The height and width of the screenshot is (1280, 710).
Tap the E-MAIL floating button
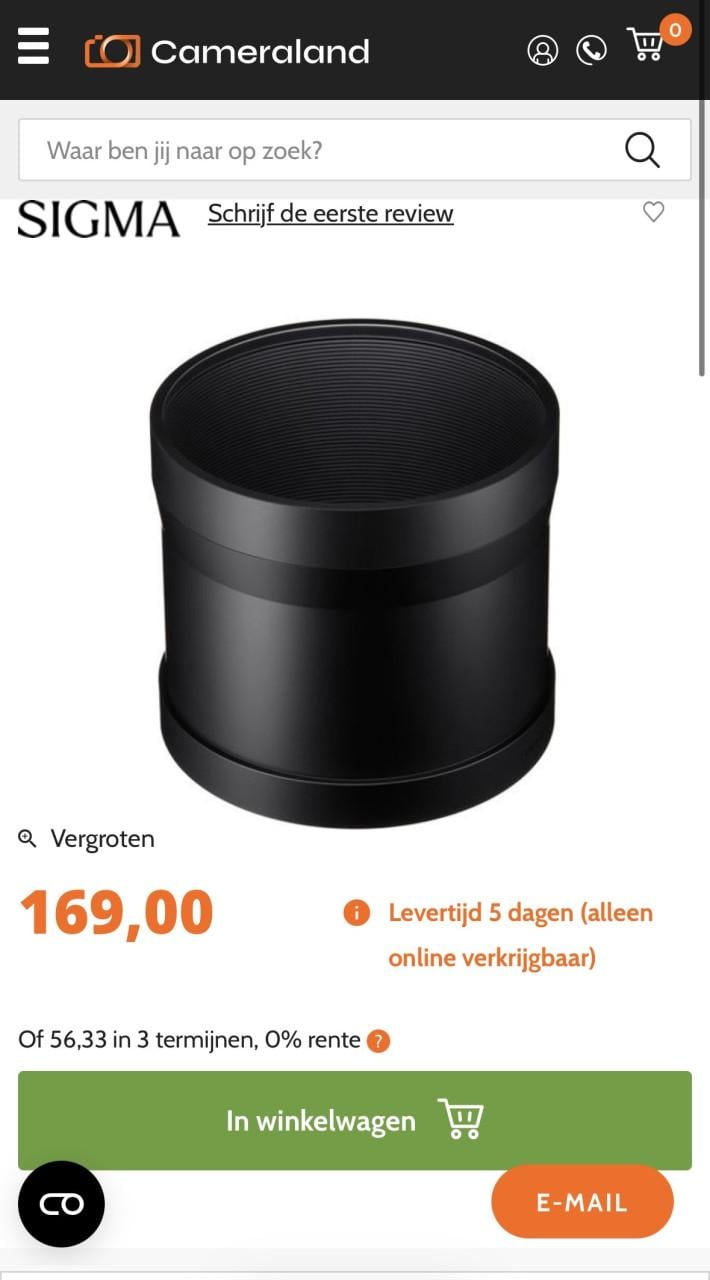point(582,1202)
